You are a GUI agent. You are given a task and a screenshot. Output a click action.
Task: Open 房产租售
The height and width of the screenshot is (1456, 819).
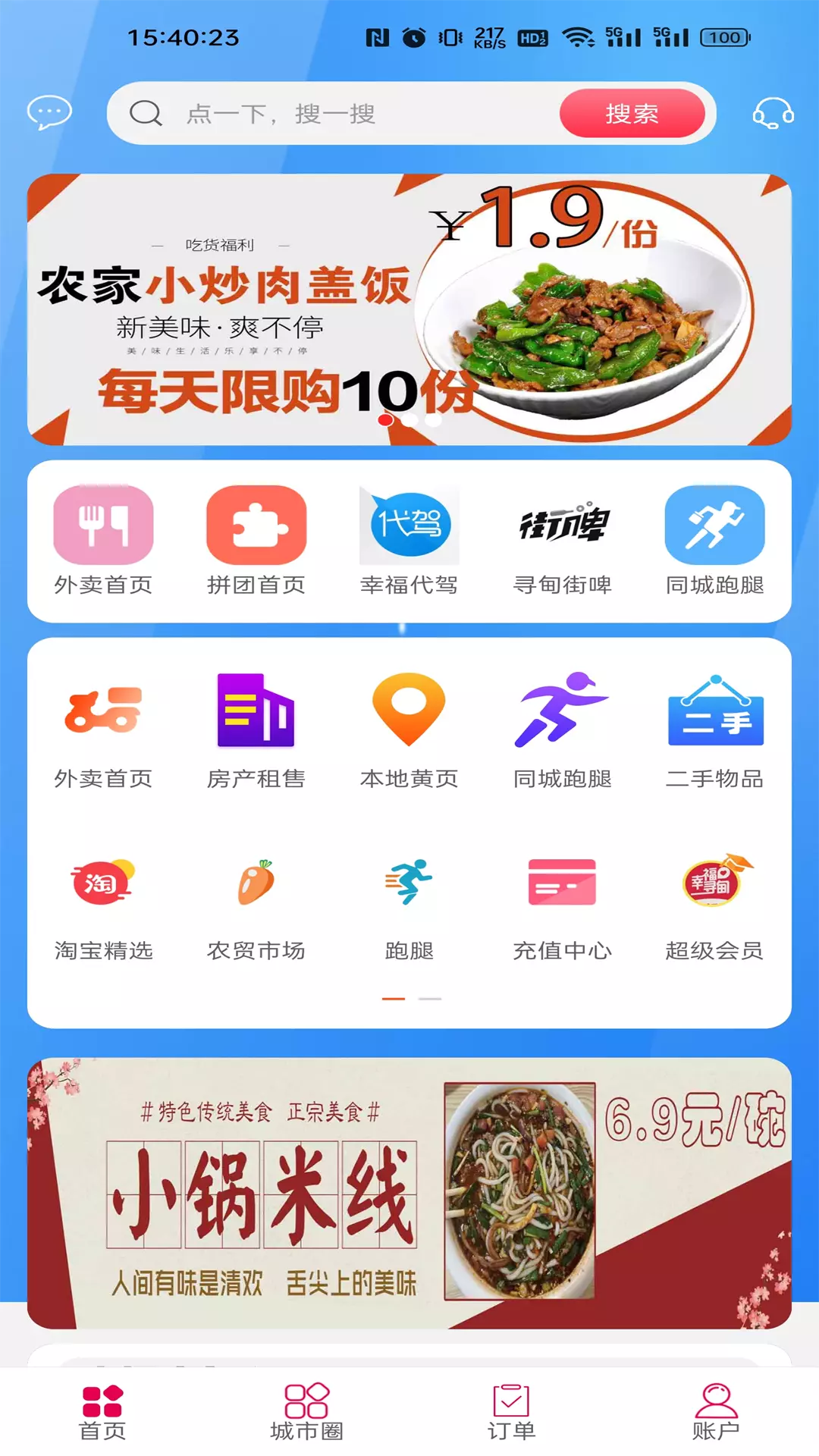[x=256, y=730]
